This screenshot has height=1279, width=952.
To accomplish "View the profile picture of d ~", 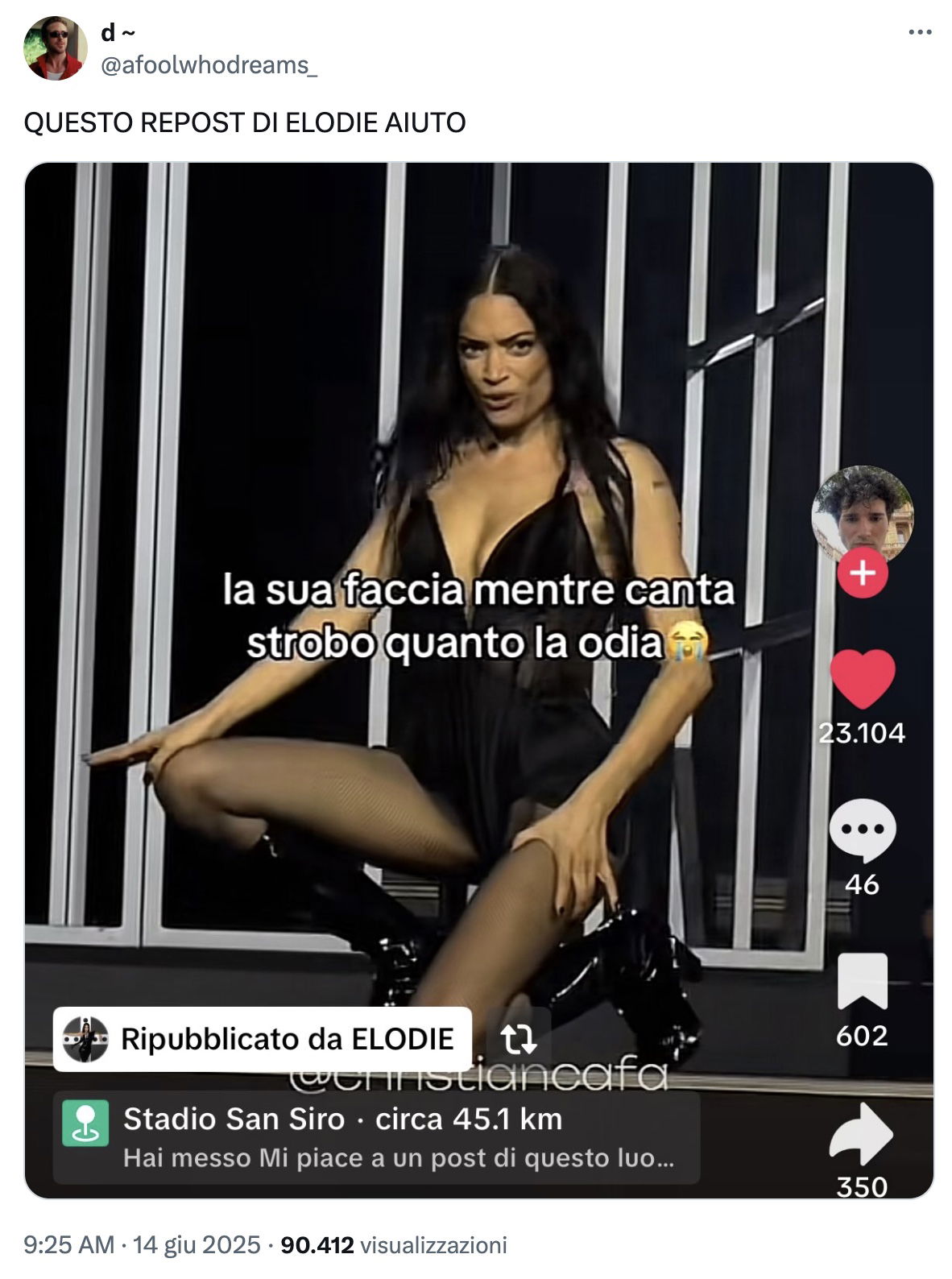I will point(55,48).
